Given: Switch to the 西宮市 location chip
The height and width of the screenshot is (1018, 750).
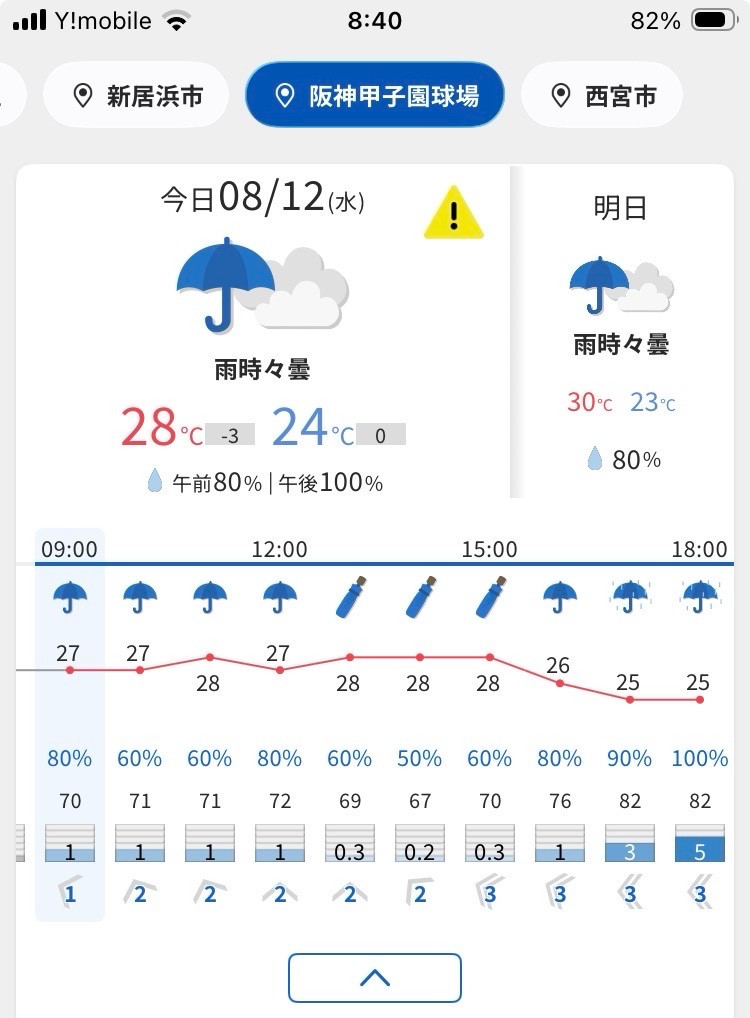Looking at the screenshot, I should (x=602, y=95).
